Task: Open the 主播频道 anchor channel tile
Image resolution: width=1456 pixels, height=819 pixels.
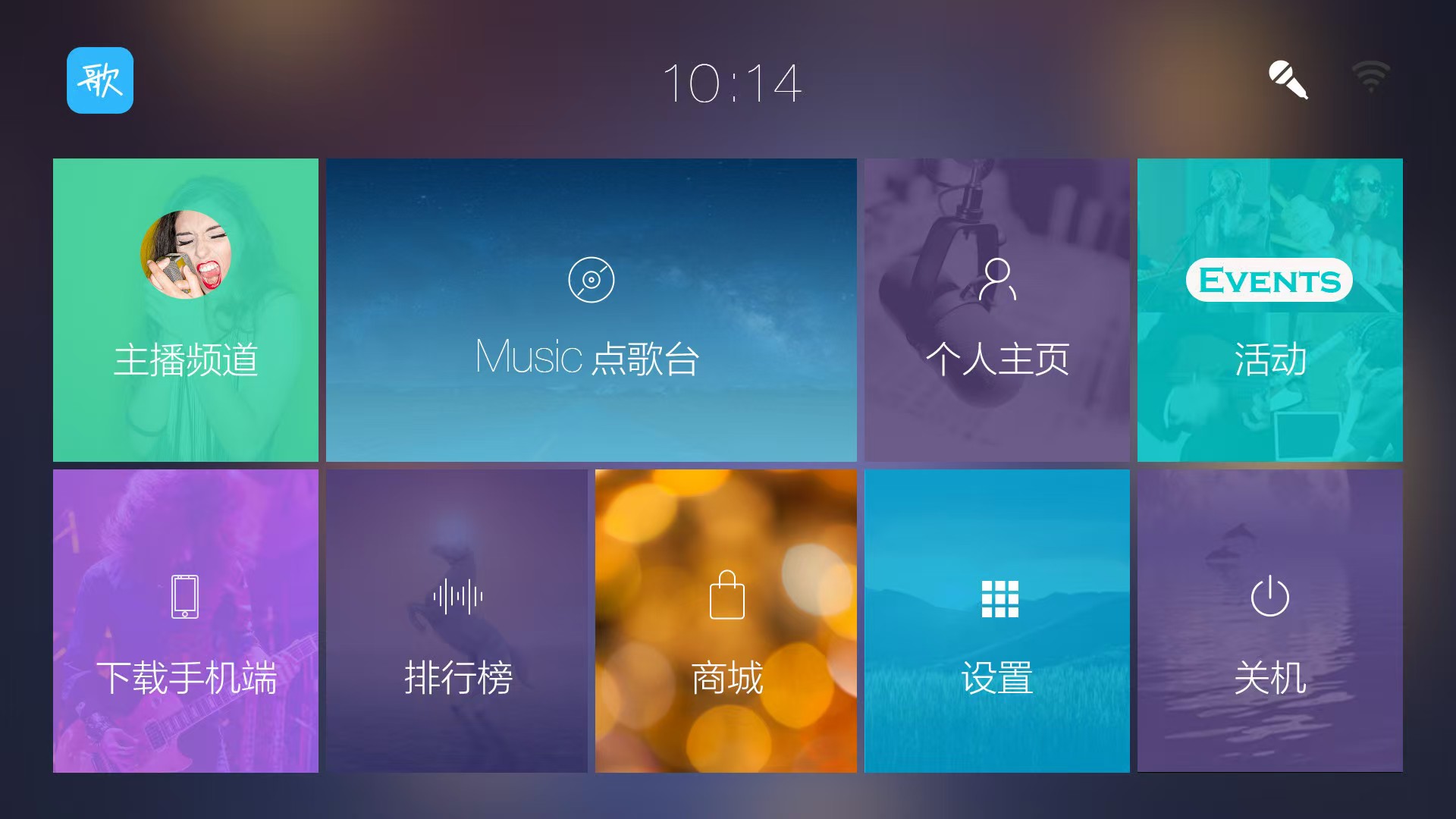Action: 186,309
